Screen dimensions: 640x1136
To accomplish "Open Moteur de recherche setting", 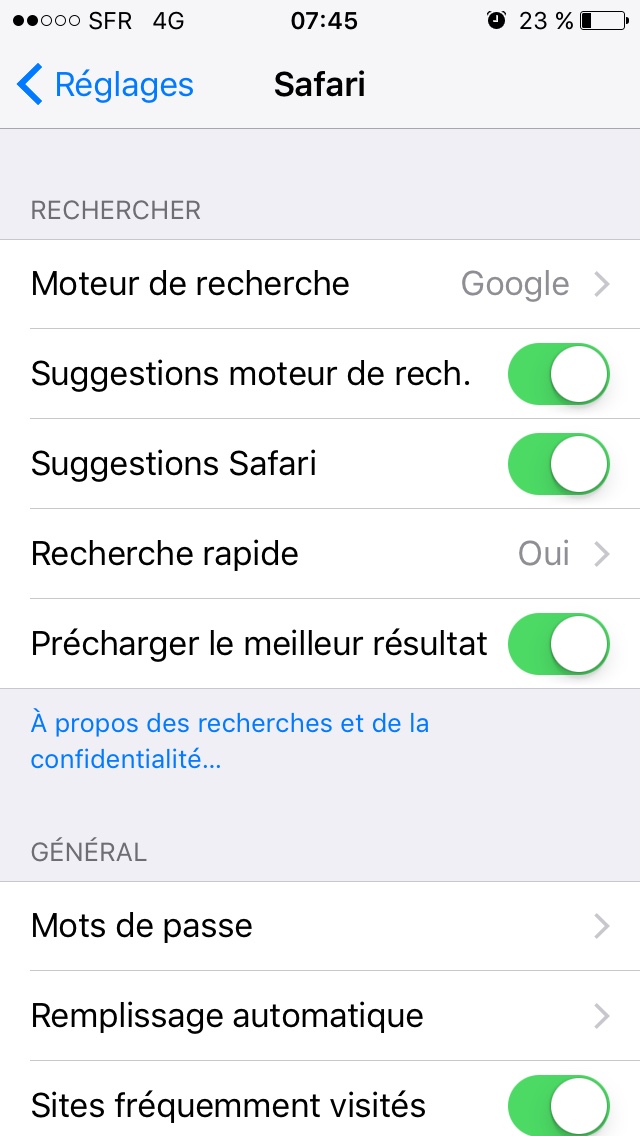I will 320,284.
